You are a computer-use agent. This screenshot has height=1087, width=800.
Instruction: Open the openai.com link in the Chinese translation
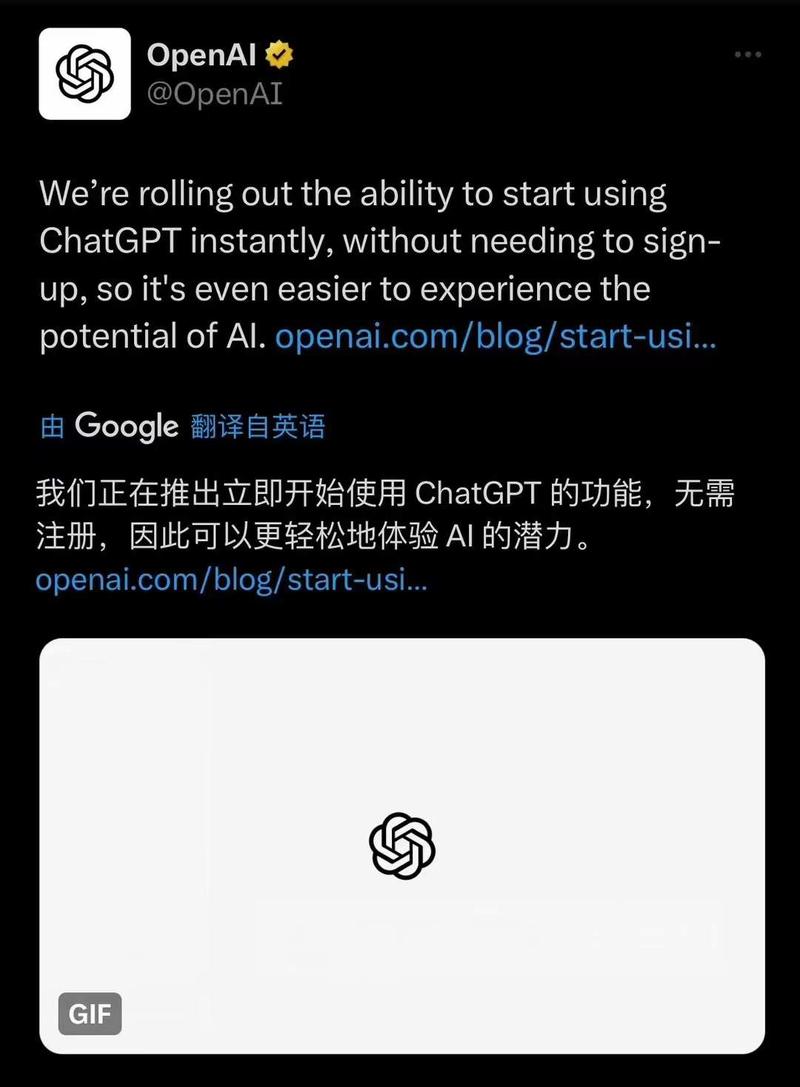click(x=231, y=580)
